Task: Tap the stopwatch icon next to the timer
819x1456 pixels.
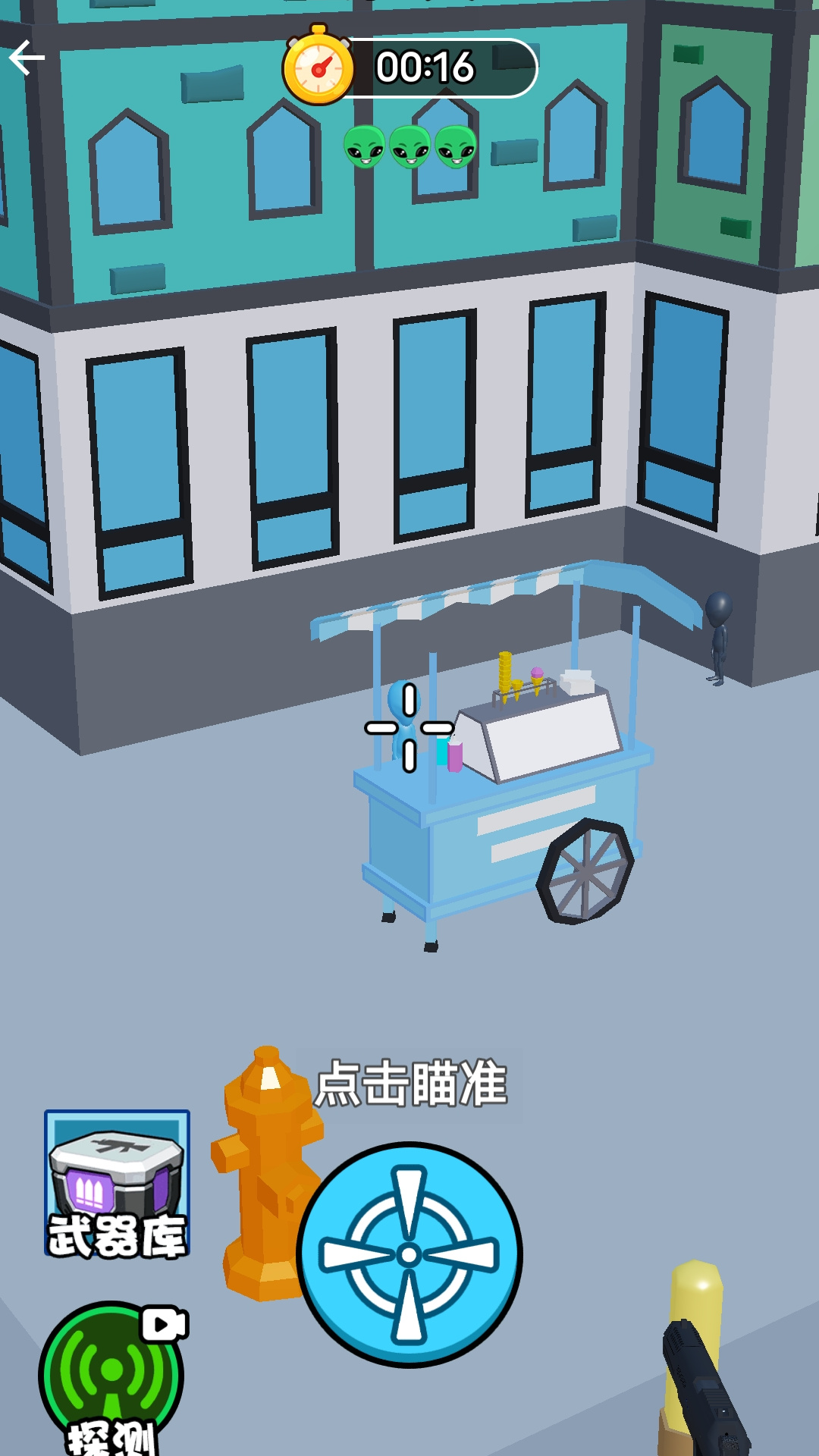Action: 318,67
